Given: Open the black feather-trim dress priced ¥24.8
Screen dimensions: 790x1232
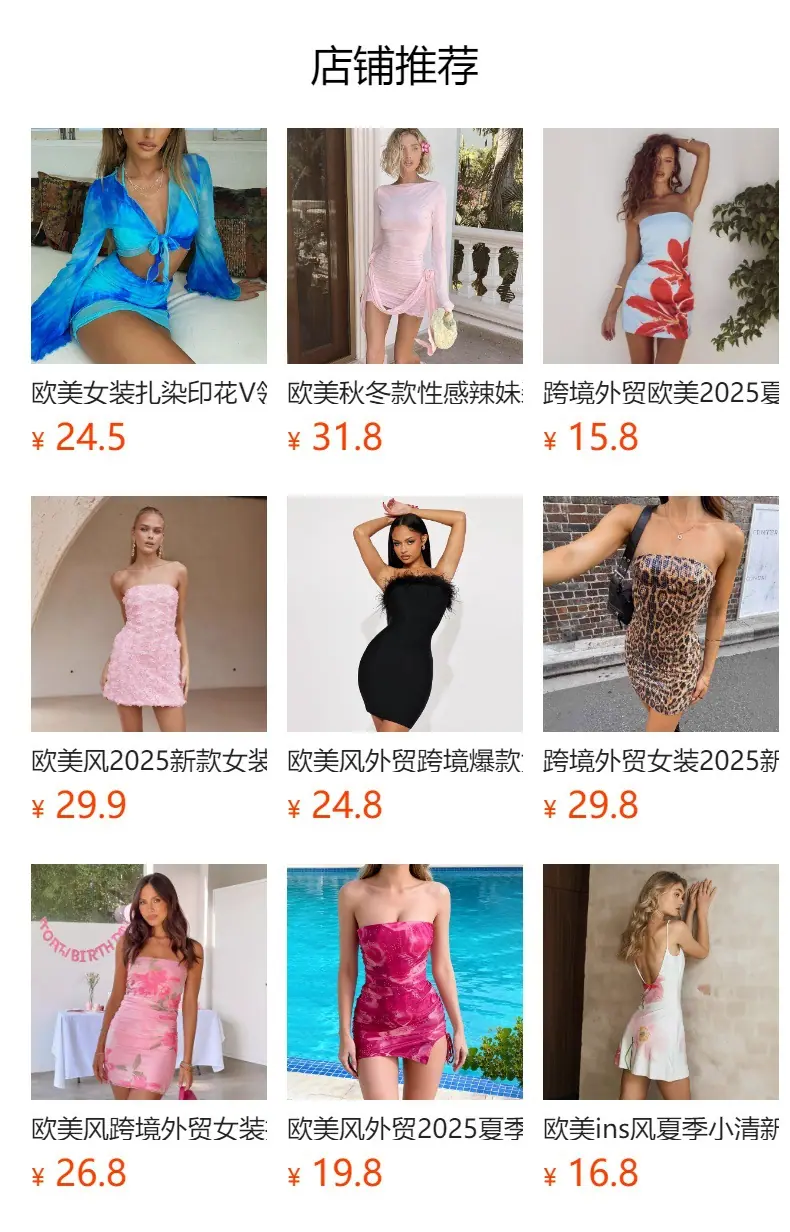Looking at the screenshot, I should pos(405,614).
